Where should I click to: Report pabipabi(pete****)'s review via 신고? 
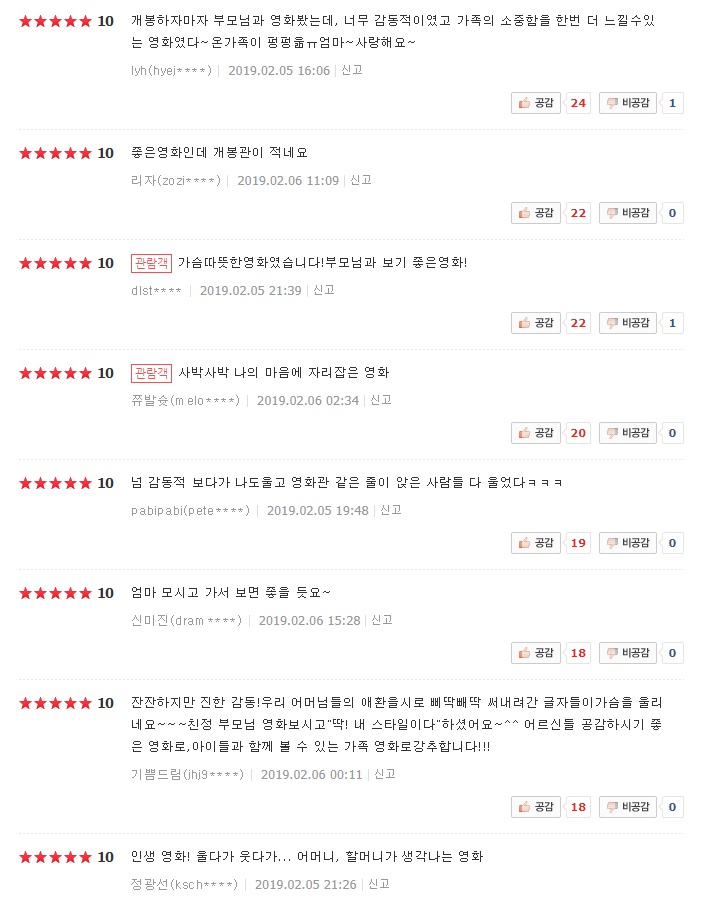(x=391, y=511)
